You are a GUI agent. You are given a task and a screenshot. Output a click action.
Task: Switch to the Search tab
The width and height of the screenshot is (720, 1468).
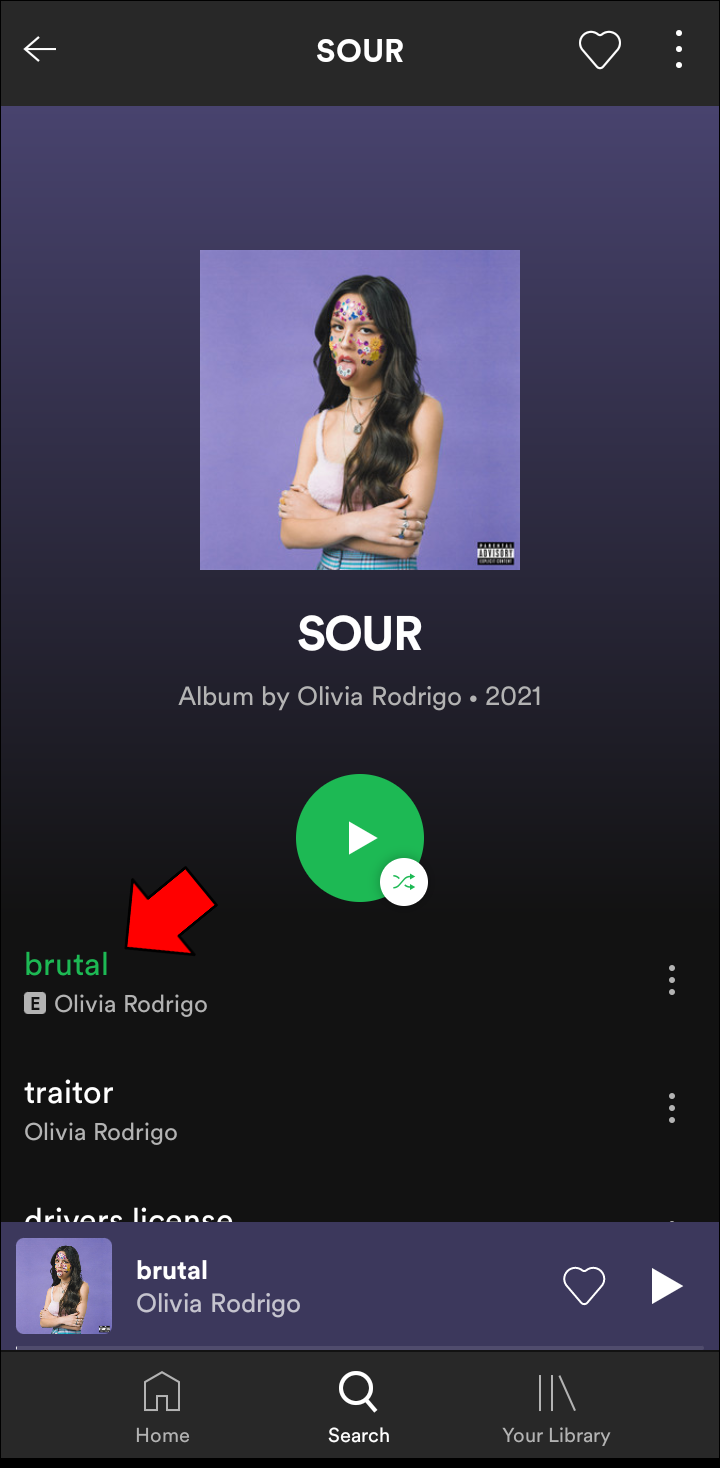(358, 1408)
